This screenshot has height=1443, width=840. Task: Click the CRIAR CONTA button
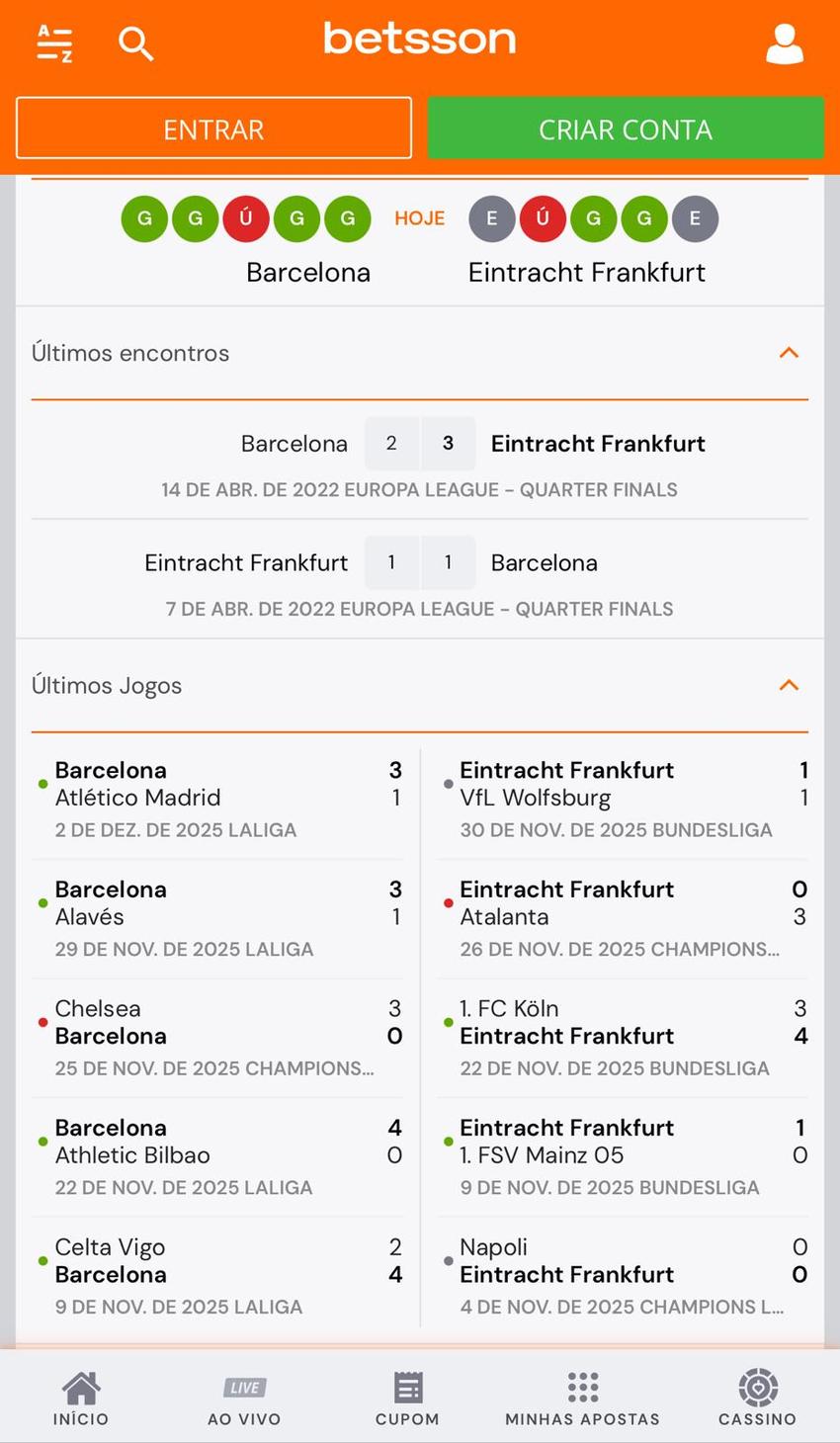(x=626, y=127)
